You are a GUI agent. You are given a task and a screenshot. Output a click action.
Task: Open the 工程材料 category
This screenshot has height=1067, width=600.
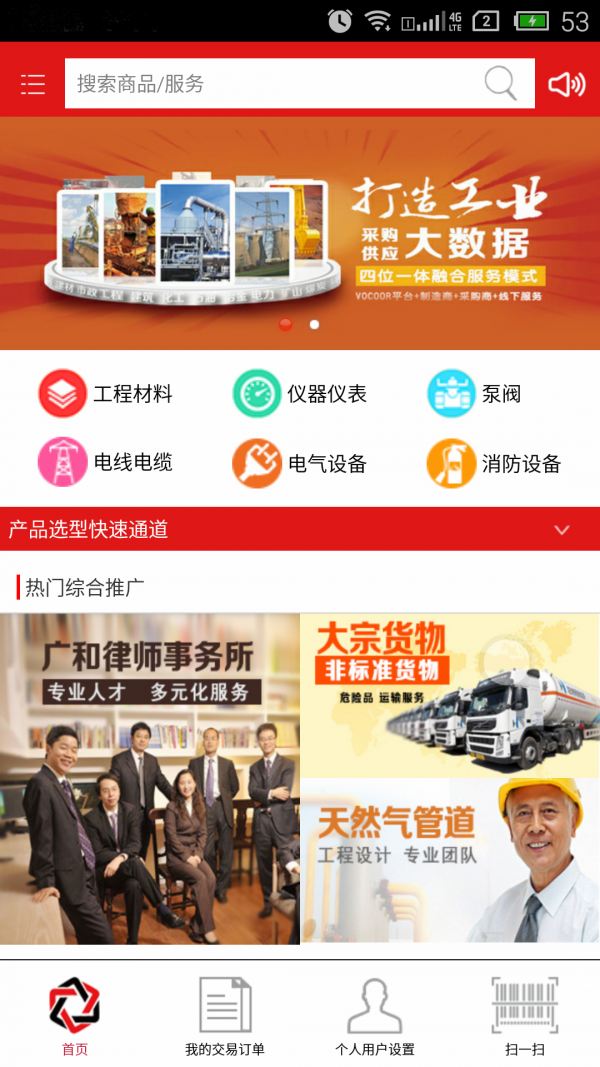pos(105,394)
